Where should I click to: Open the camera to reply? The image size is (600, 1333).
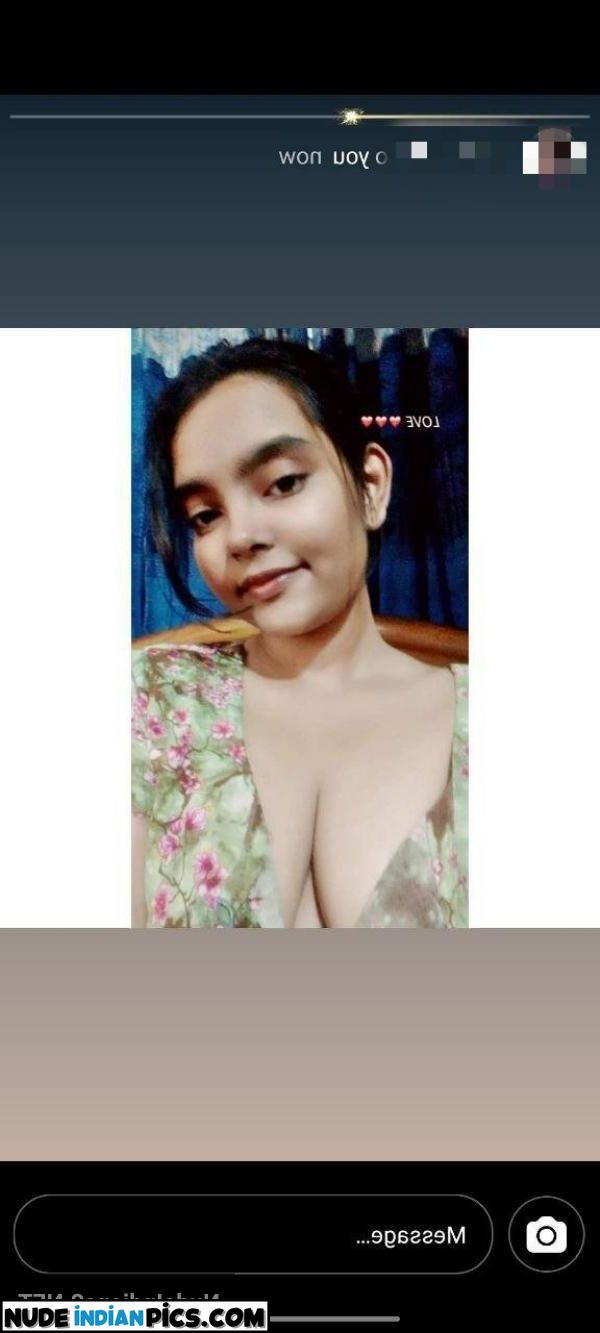coord(546,1234)
